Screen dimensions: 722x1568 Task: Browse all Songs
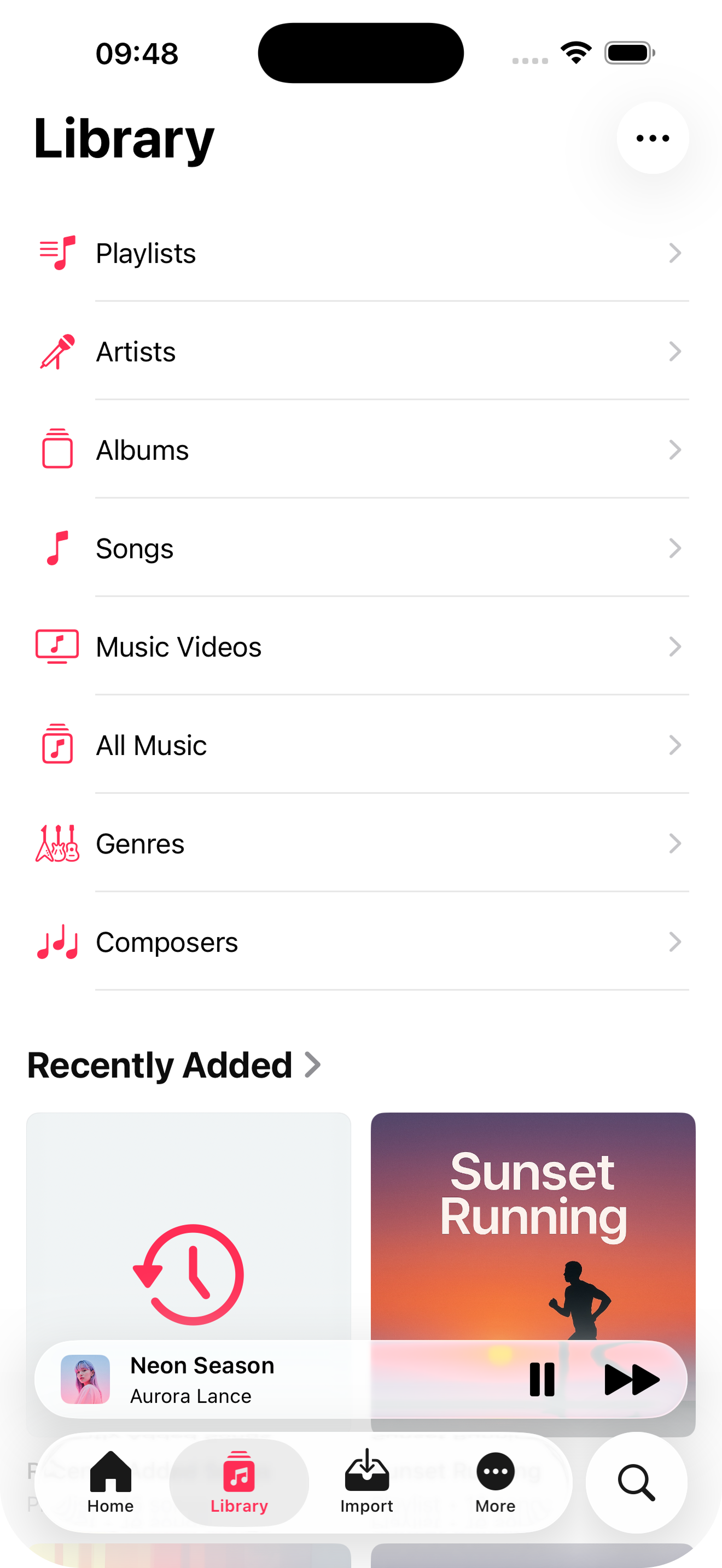tap(360, 548)
